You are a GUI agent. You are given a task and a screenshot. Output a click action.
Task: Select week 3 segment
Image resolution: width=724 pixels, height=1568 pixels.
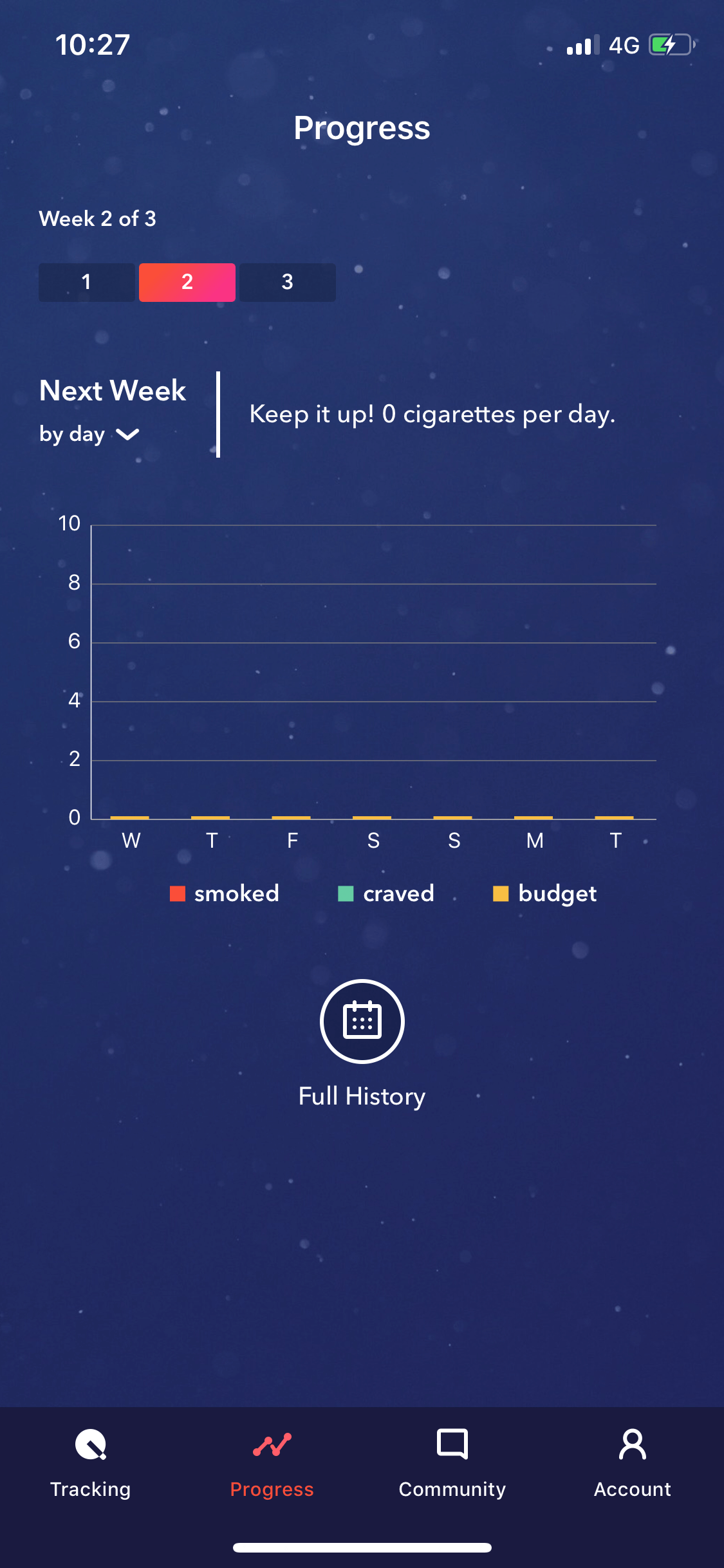(x=288, y=282)
